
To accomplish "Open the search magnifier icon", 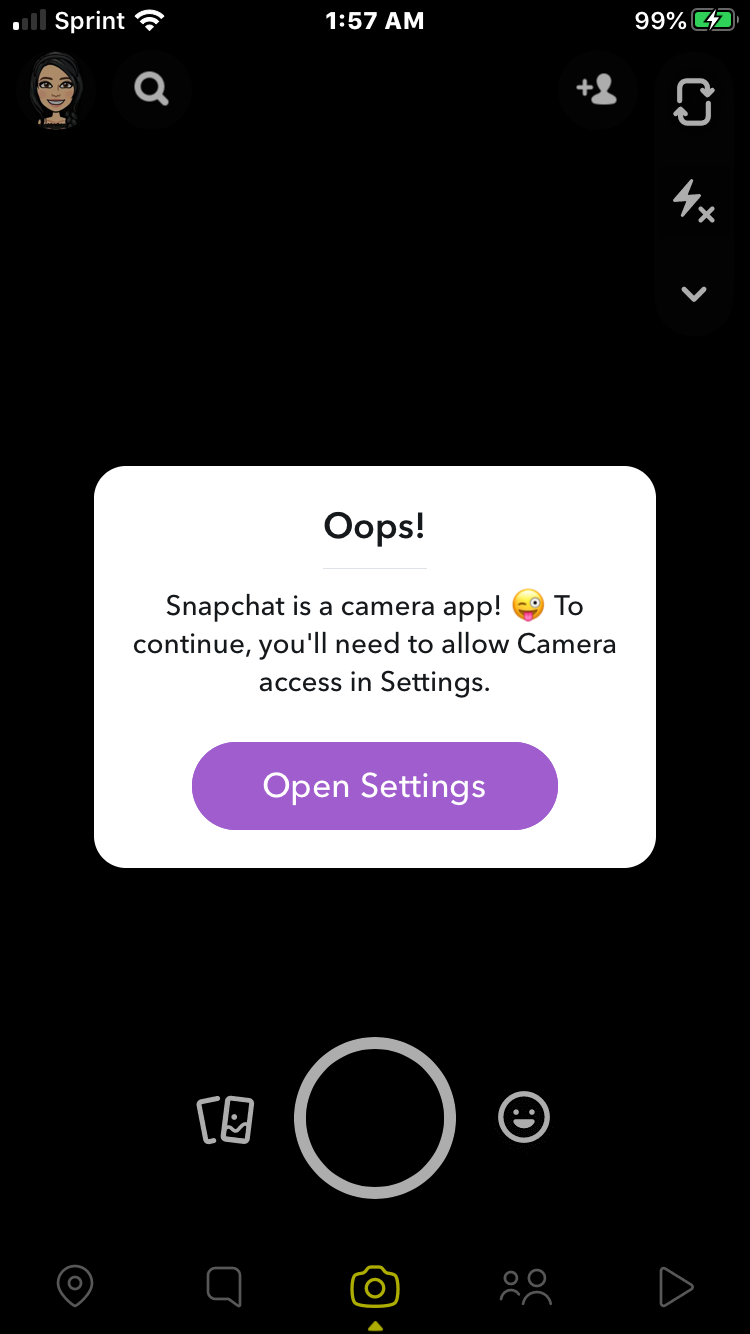I will pyautogui.click(x=151, y=90).
